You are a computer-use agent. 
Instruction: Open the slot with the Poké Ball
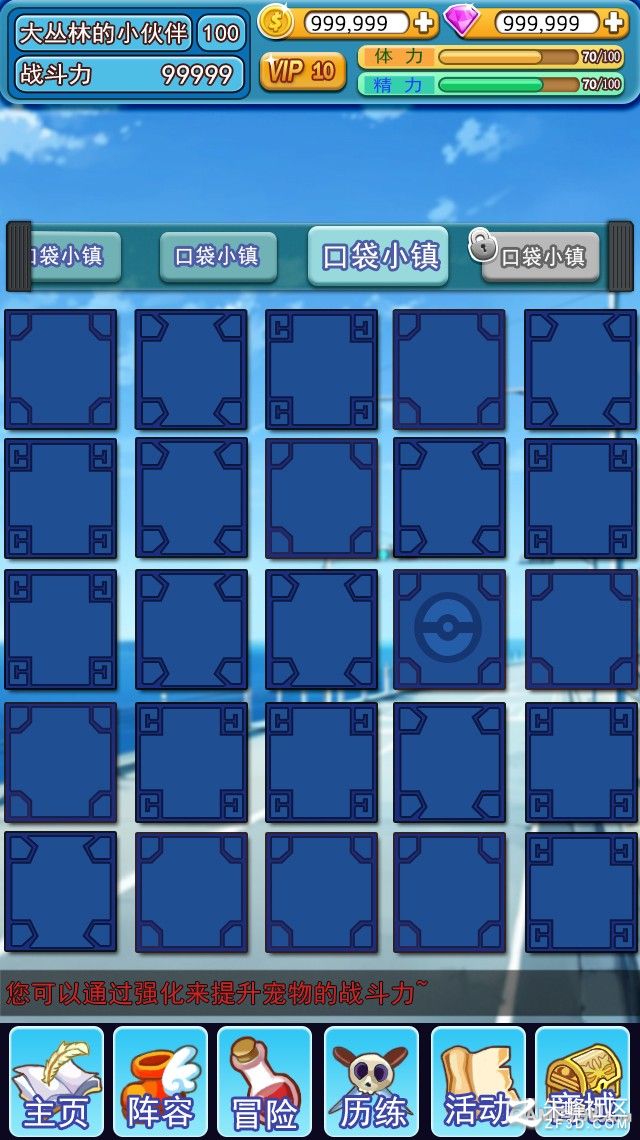tap(449, 629)
